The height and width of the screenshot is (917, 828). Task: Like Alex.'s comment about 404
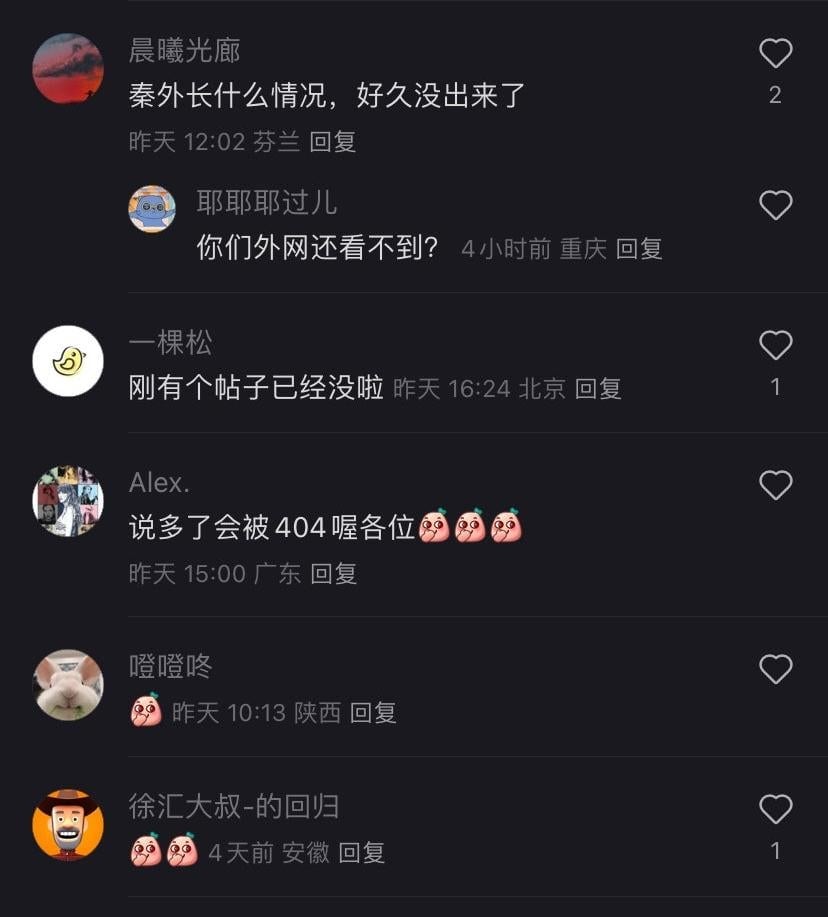tap(775, 486)
